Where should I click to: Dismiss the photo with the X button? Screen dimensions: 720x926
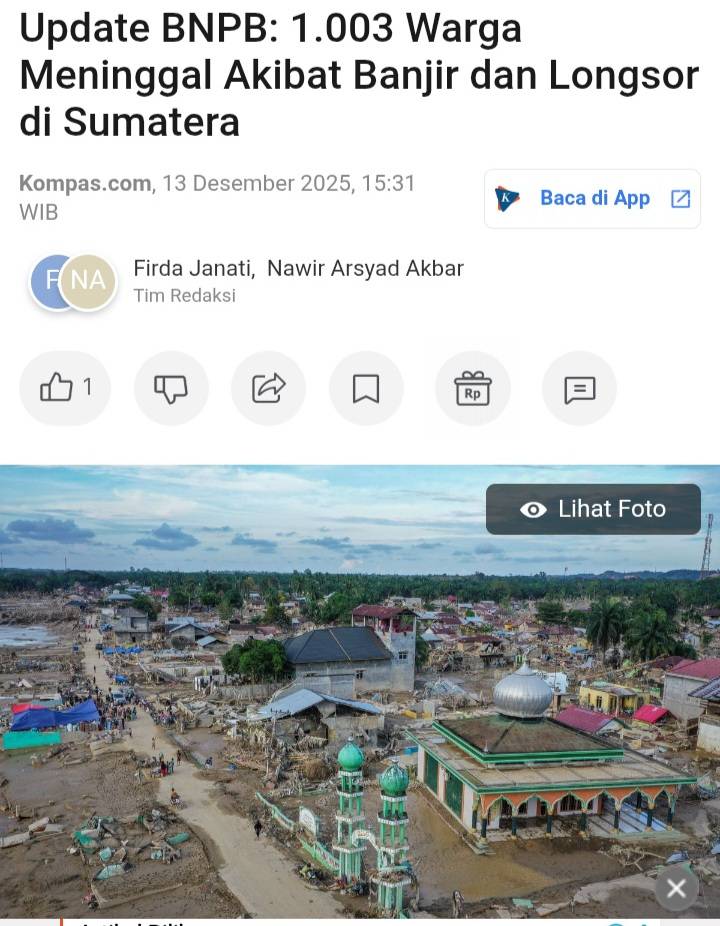click(x=676, y=888)
